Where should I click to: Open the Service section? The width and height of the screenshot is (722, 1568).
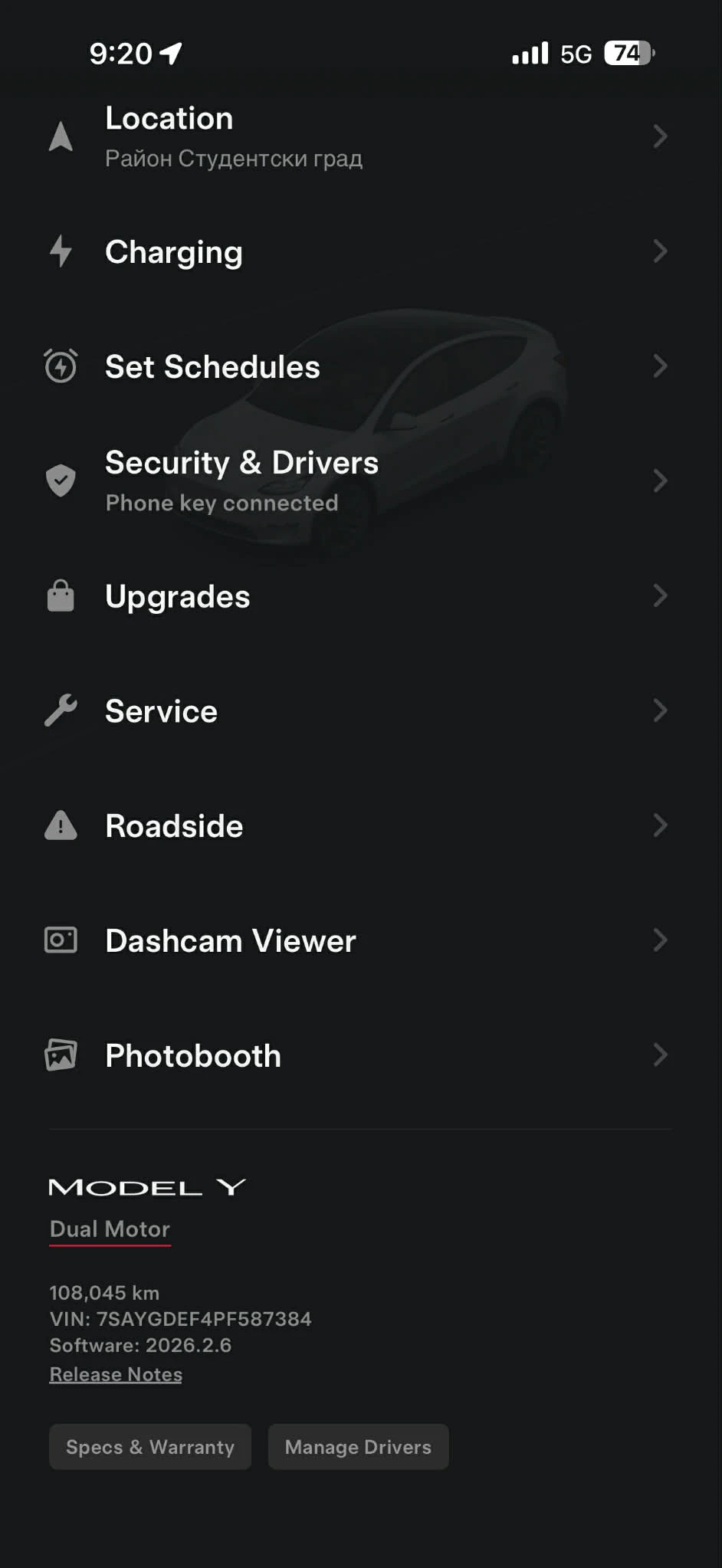pyautogui.click(x=359, y=711)
